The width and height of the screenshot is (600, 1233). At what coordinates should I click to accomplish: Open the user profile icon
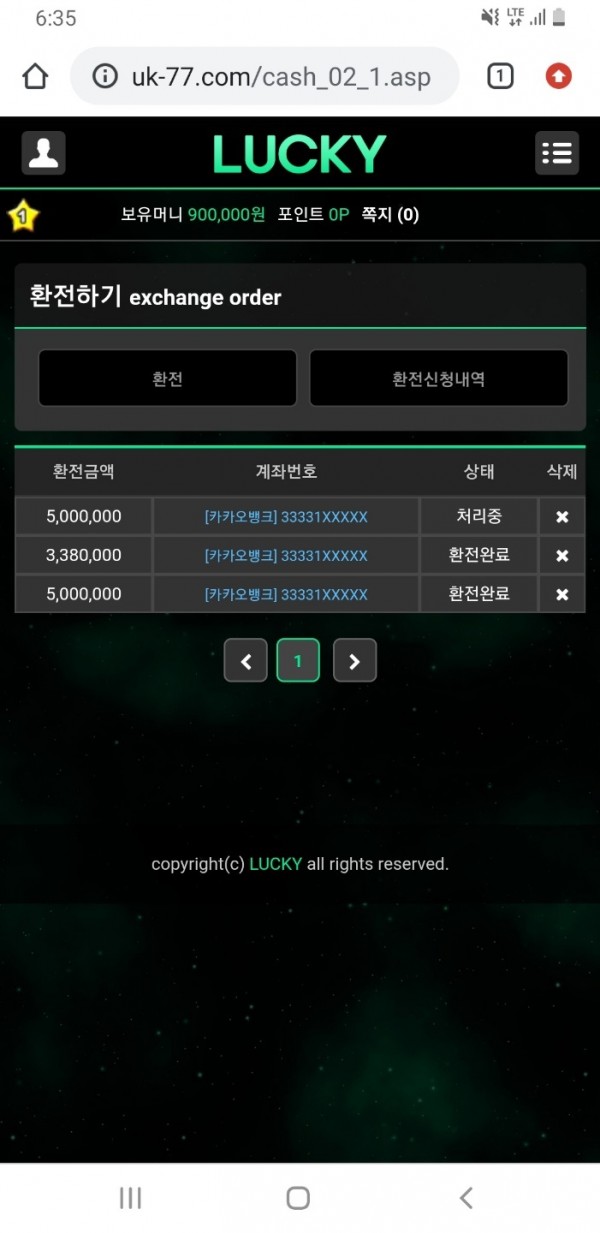[43, 153]
